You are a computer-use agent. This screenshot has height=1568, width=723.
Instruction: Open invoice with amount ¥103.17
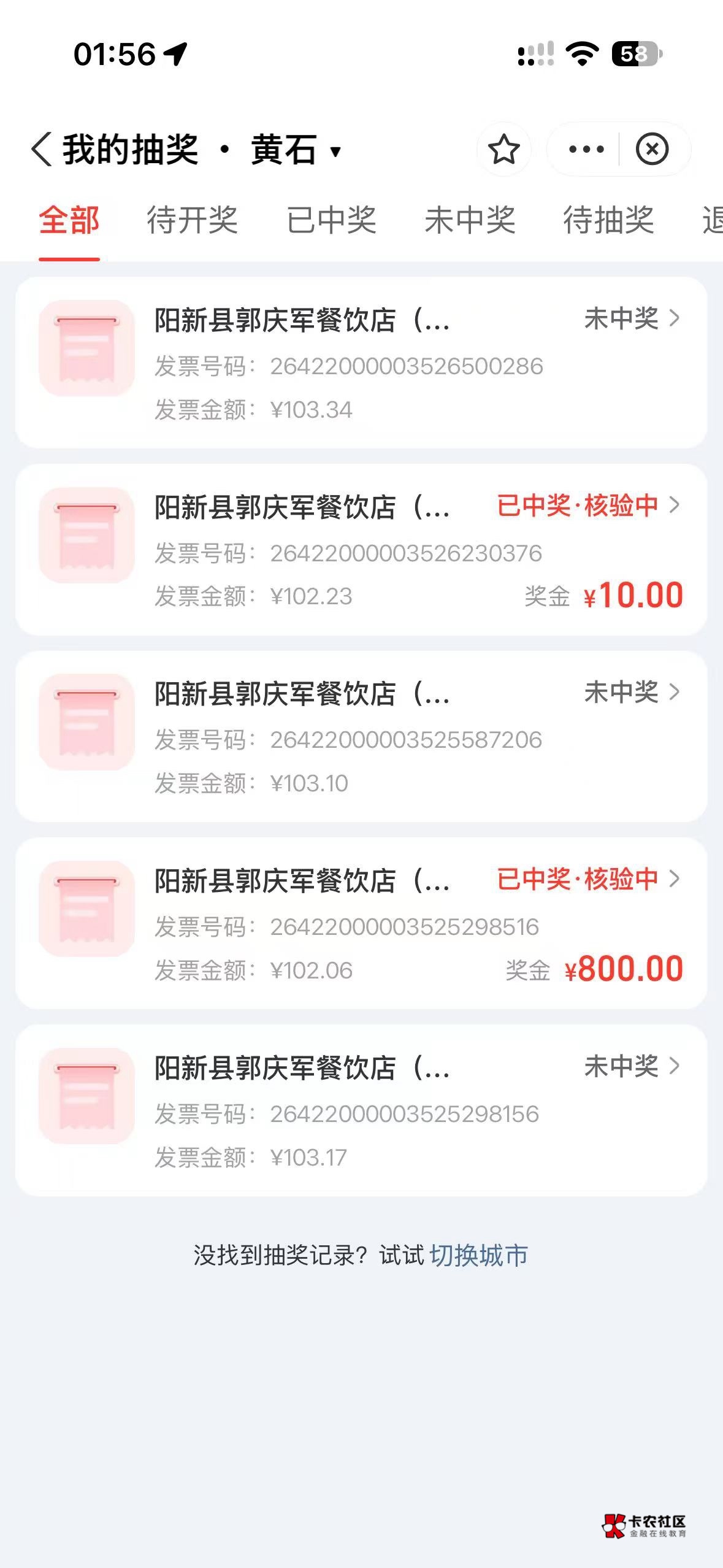(x=361, y=1110)
